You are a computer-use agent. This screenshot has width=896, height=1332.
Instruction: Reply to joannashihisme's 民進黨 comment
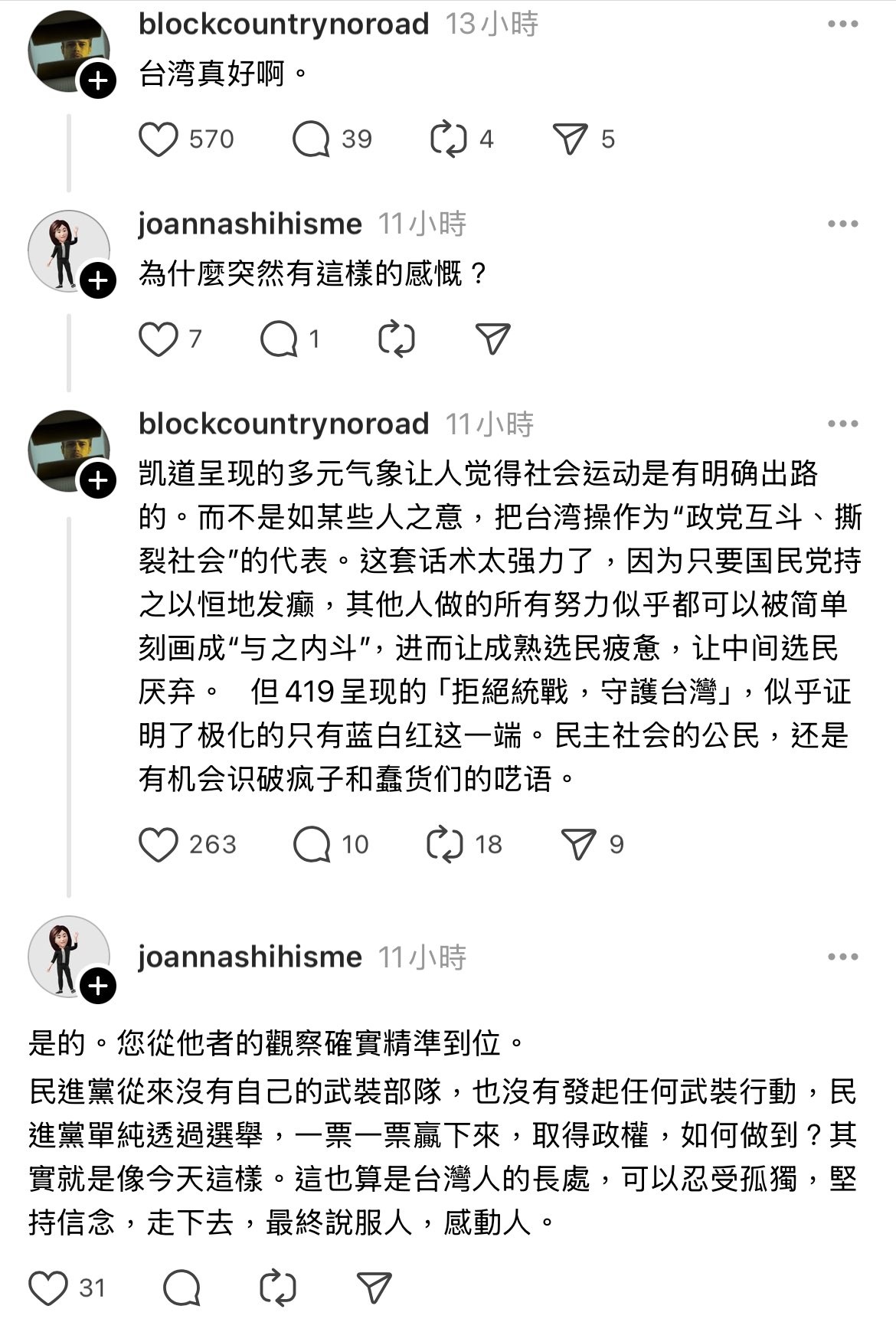[181, 1288]
